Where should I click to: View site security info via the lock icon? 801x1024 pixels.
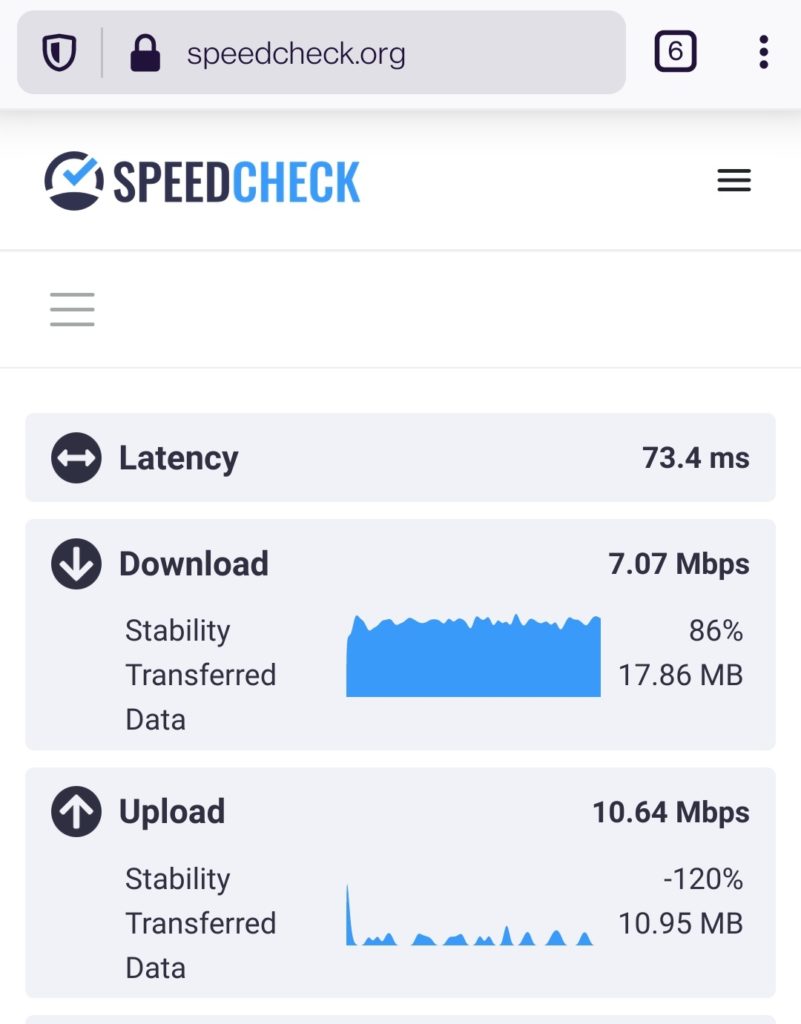(x=146, y=53)
